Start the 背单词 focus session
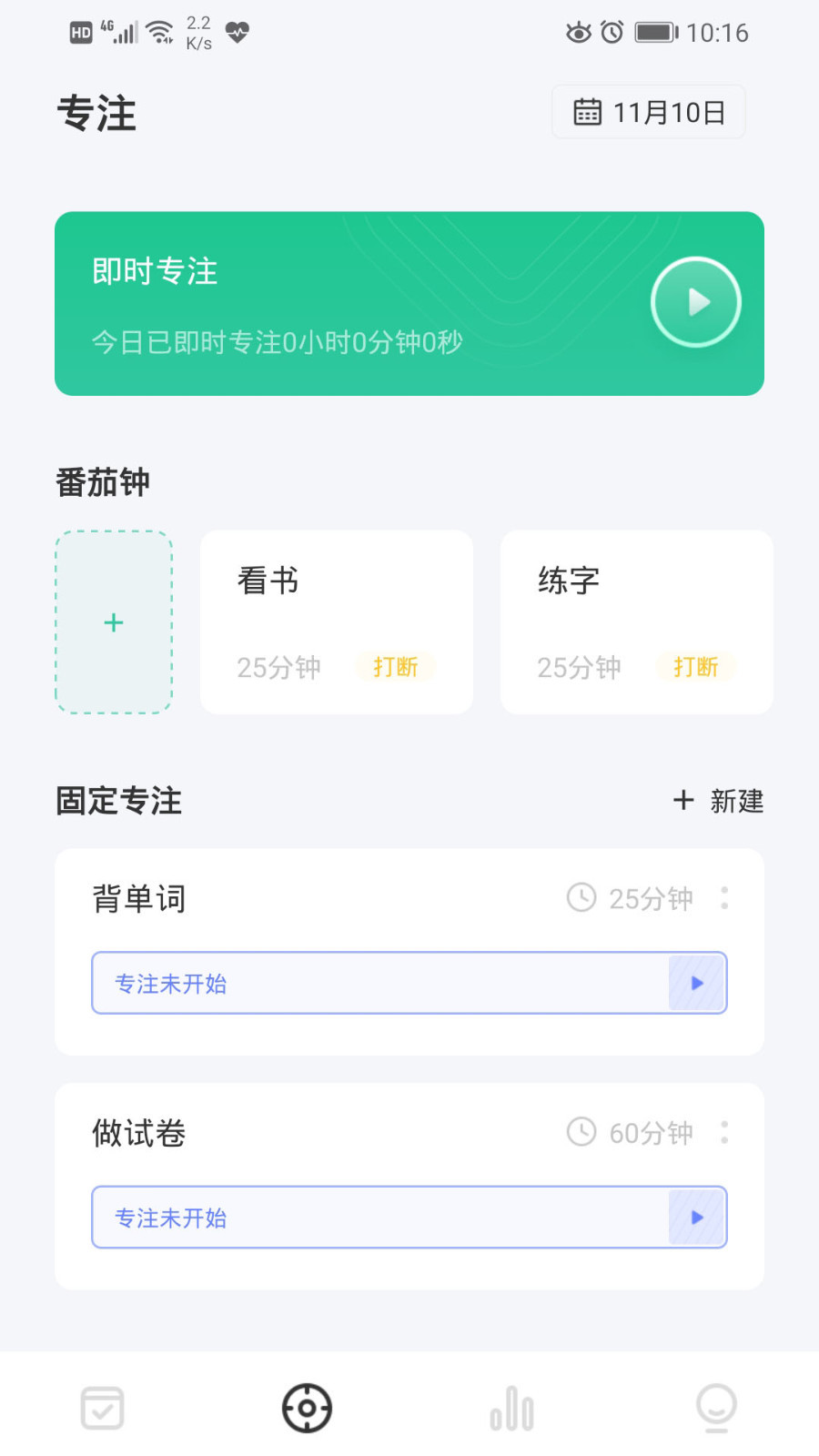 pos(696,983)
